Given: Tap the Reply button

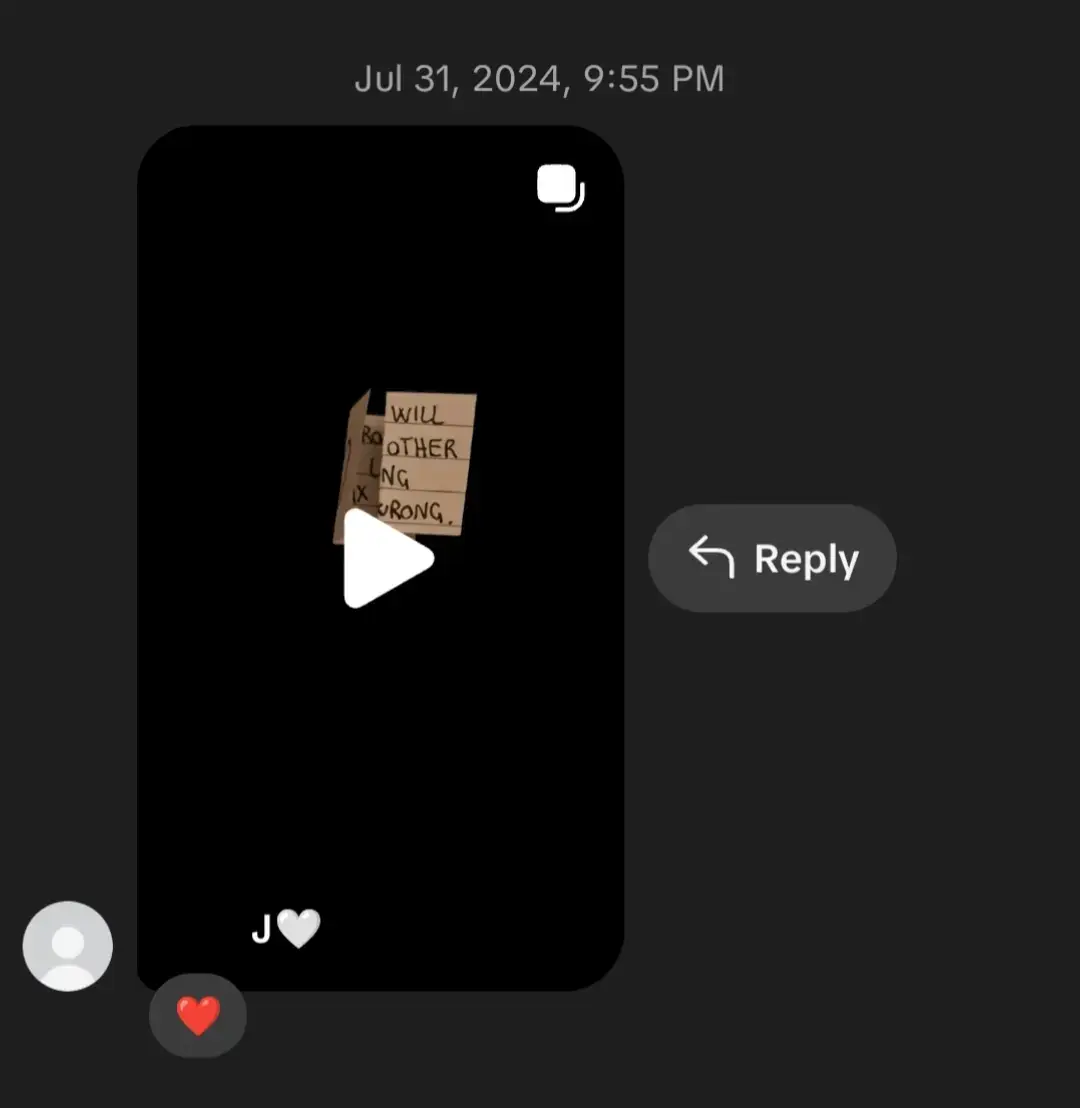Looking at the screenshot, I should (772, 558).
